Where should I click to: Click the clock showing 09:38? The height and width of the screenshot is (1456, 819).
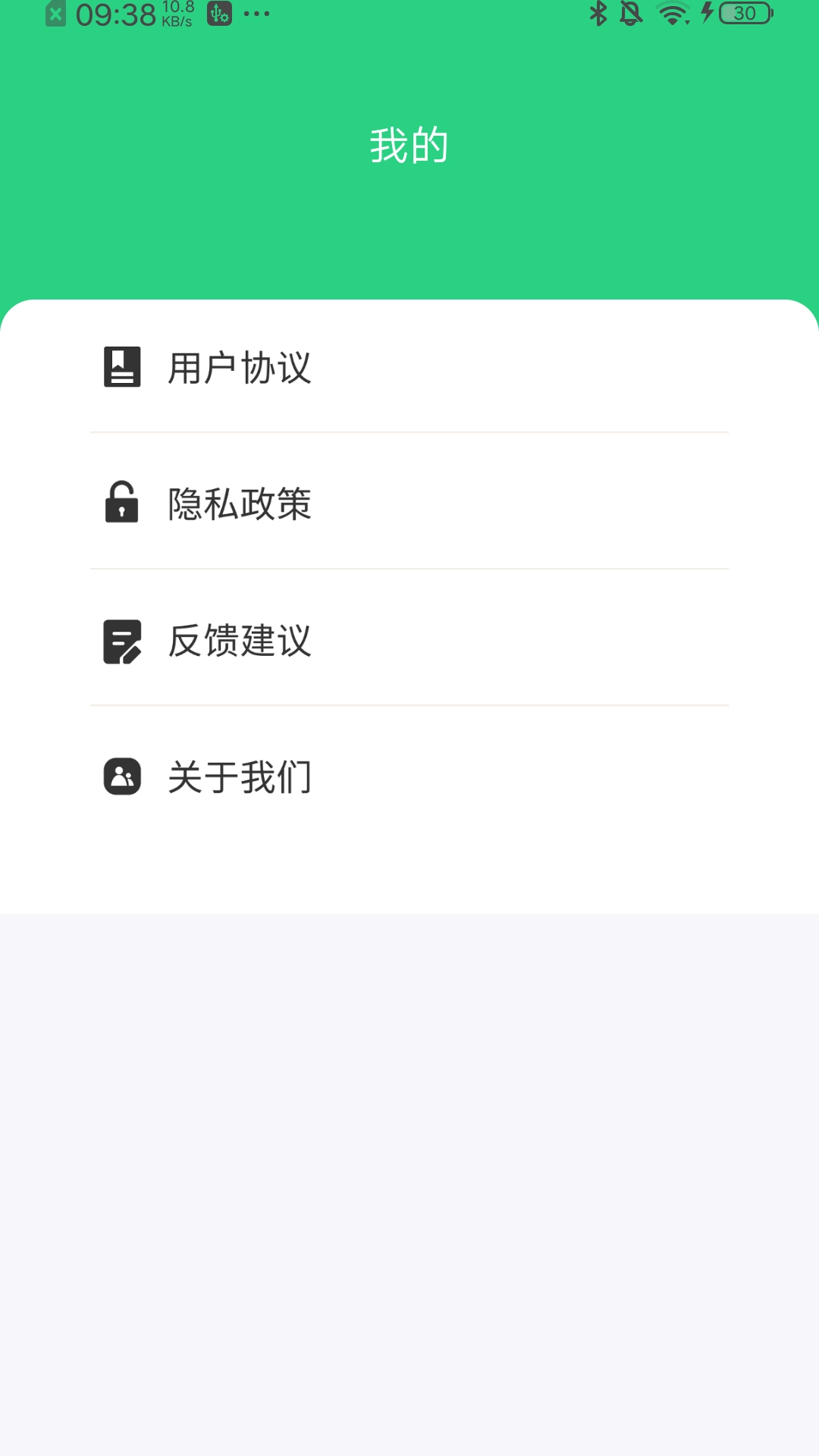click(116, 14)
